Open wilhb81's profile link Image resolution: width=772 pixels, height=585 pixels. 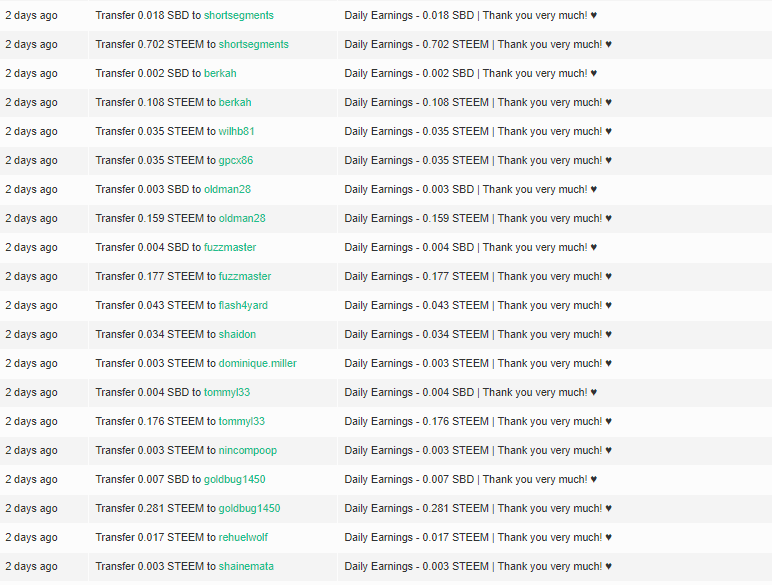coord(236,131)
